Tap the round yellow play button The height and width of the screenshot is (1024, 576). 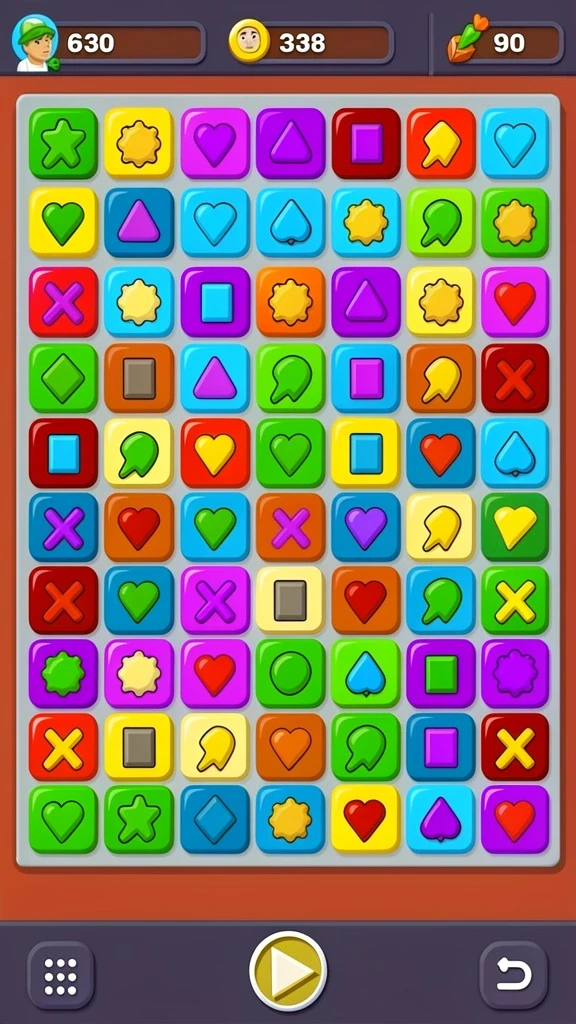(x=288, y=972)
